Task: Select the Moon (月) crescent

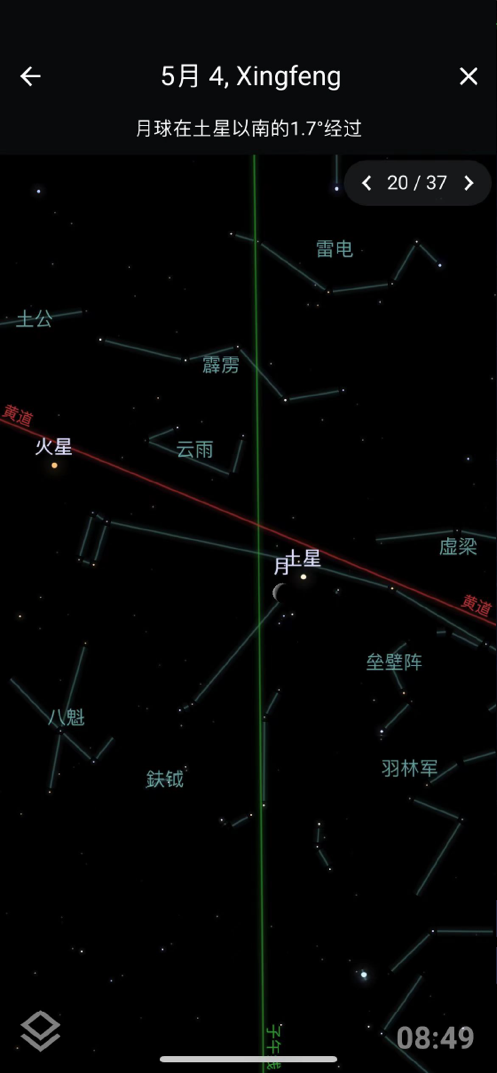Action: click(x=280, y=593)
